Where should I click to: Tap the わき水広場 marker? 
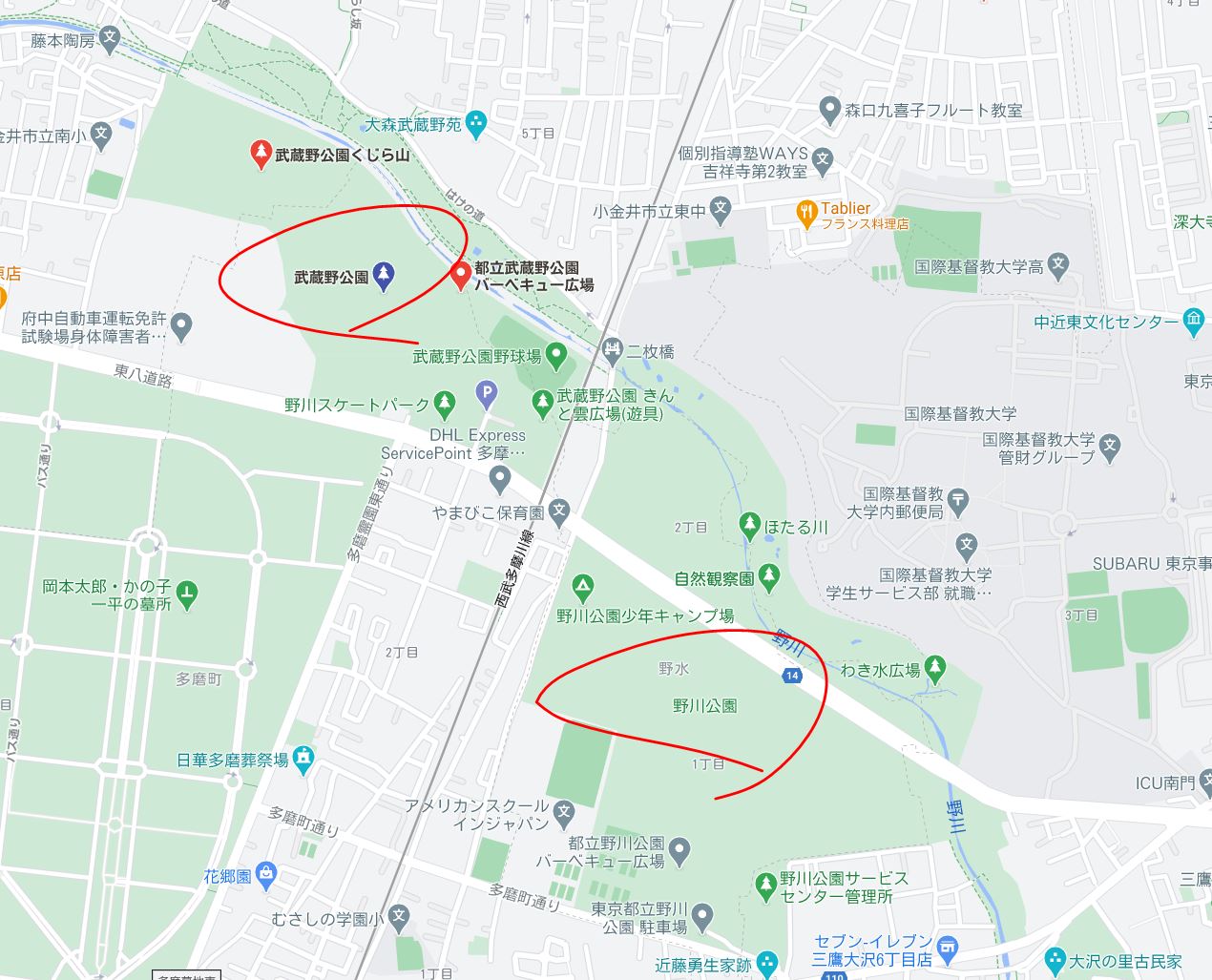[x=935, y=667]
